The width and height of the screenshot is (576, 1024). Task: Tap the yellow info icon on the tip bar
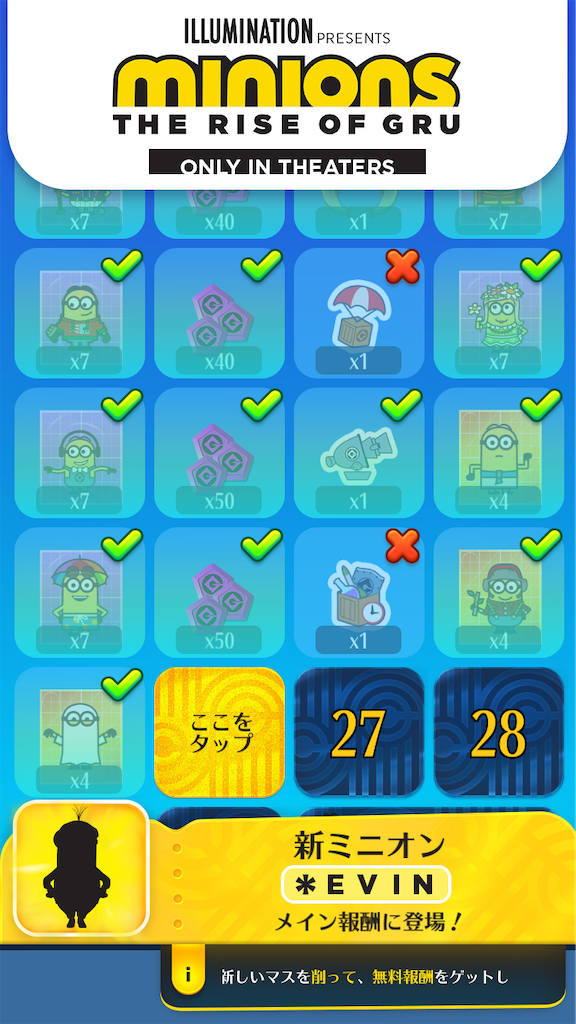coord(189,976)
